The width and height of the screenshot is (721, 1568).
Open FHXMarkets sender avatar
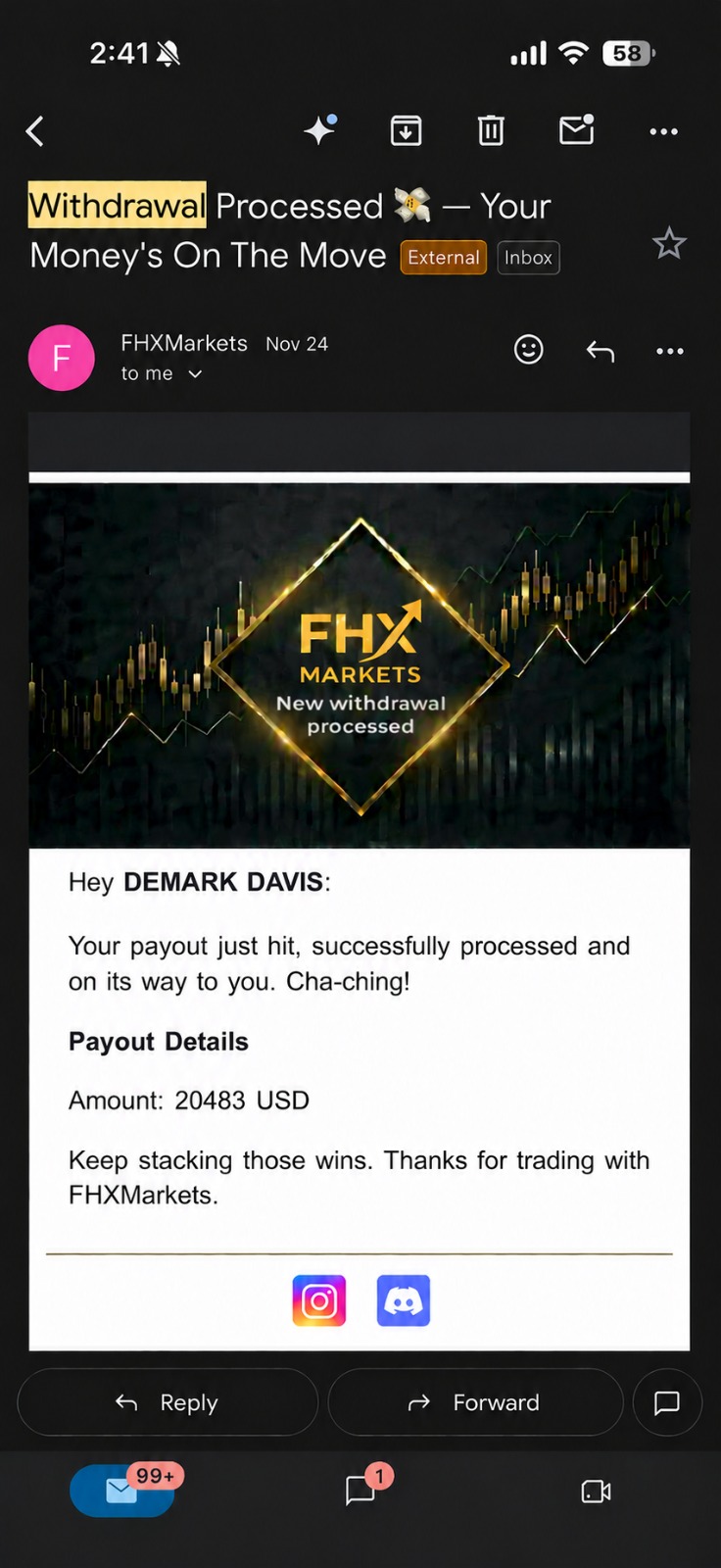[x=62, y=358]
